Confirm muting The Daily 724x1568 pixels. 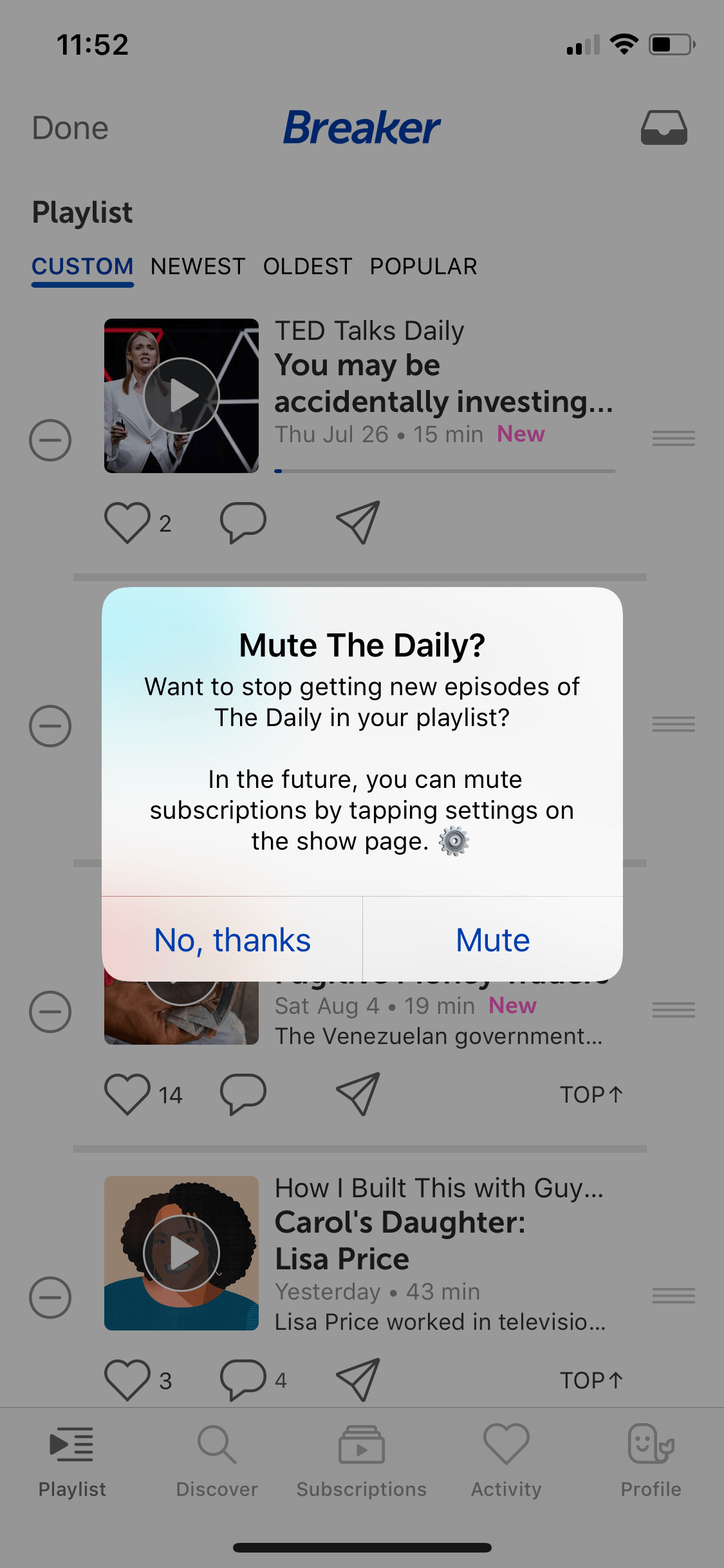tap(493, 940)
